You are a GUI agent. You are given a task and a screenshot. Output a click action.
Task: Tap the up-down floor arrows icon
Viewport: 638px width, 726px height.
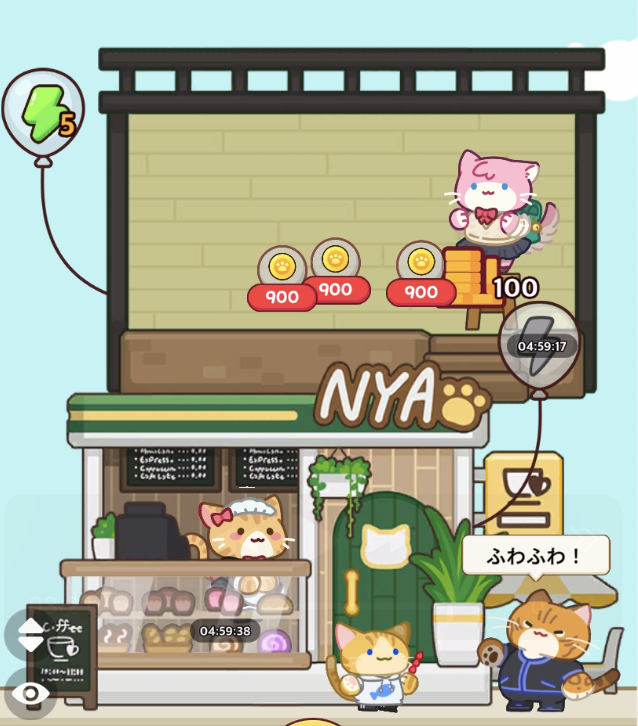pos(31,634)
